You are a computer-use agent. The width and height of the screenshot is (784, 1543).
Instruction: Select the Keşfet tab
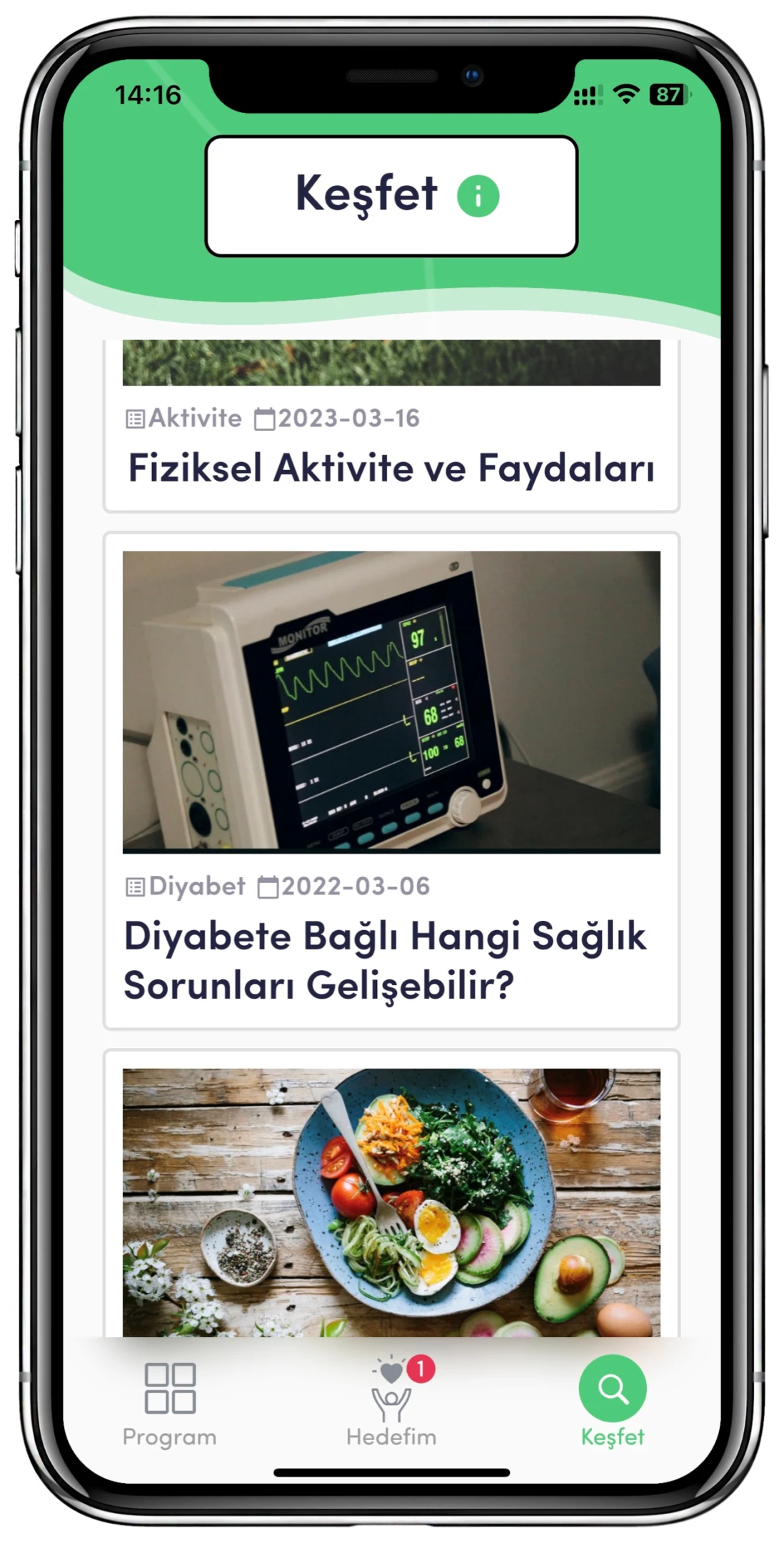[613, 1402]
